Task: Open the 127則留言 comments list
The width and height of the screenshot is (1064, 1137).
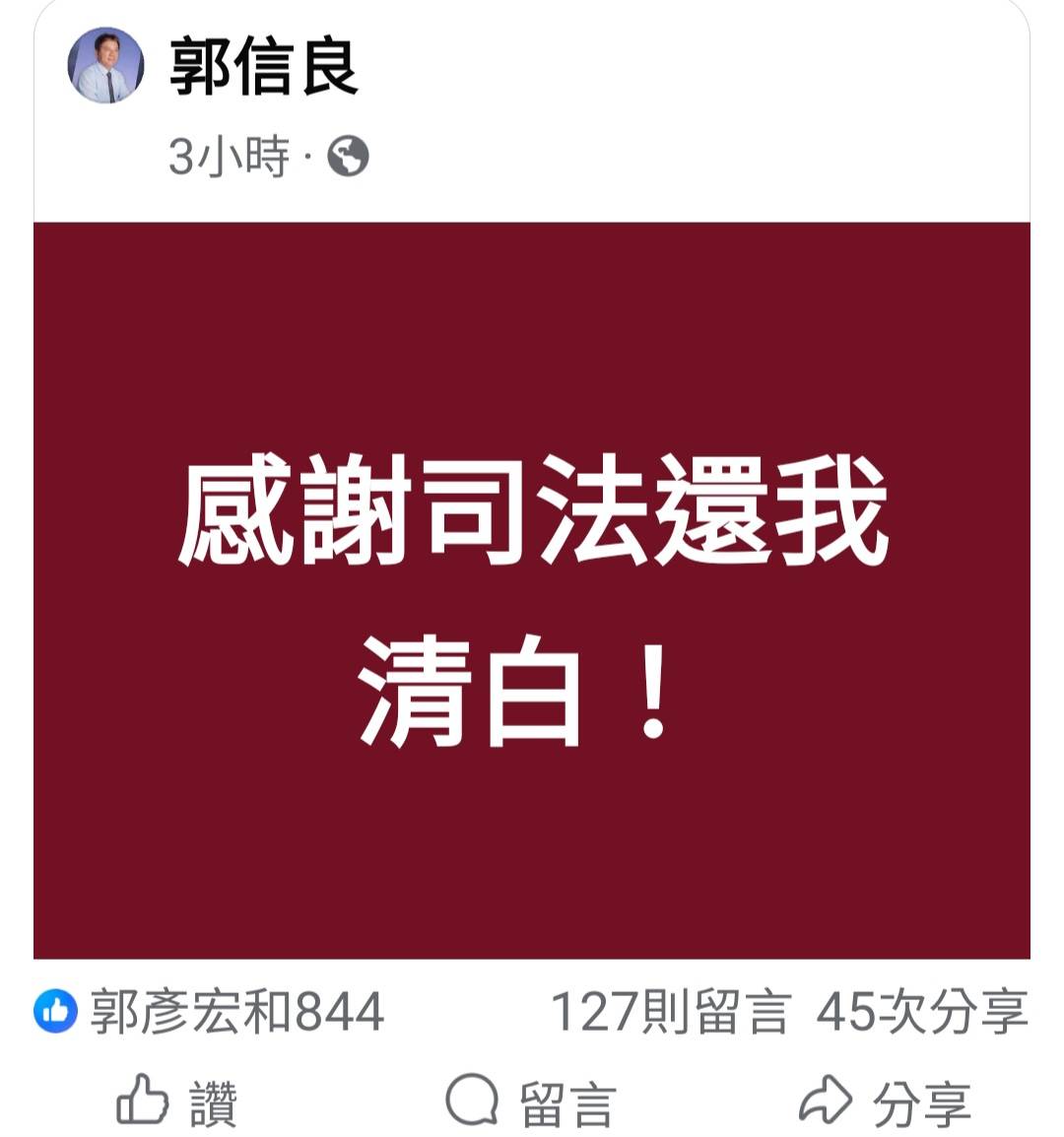Action: point(670,1012)
